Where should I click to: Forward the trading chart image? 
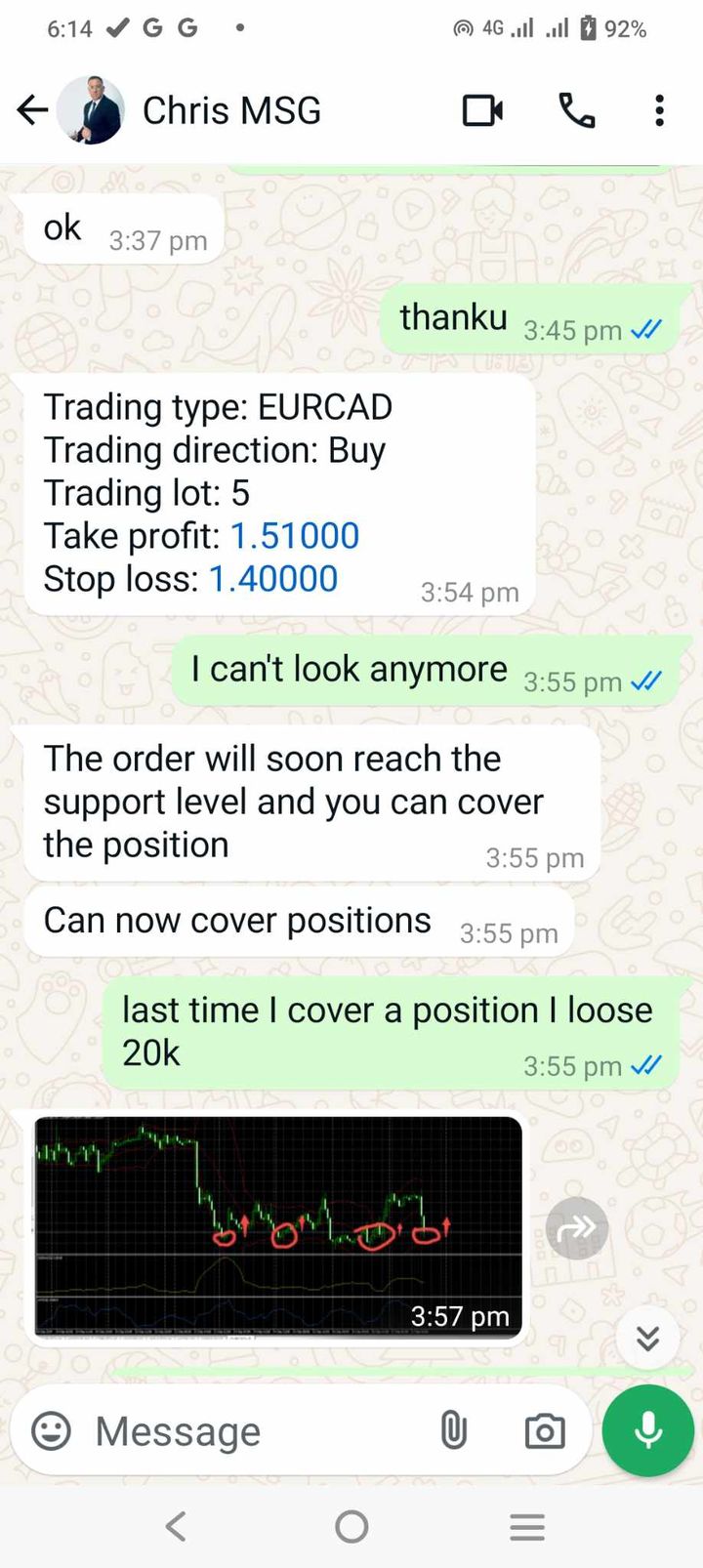[577, 1228]
